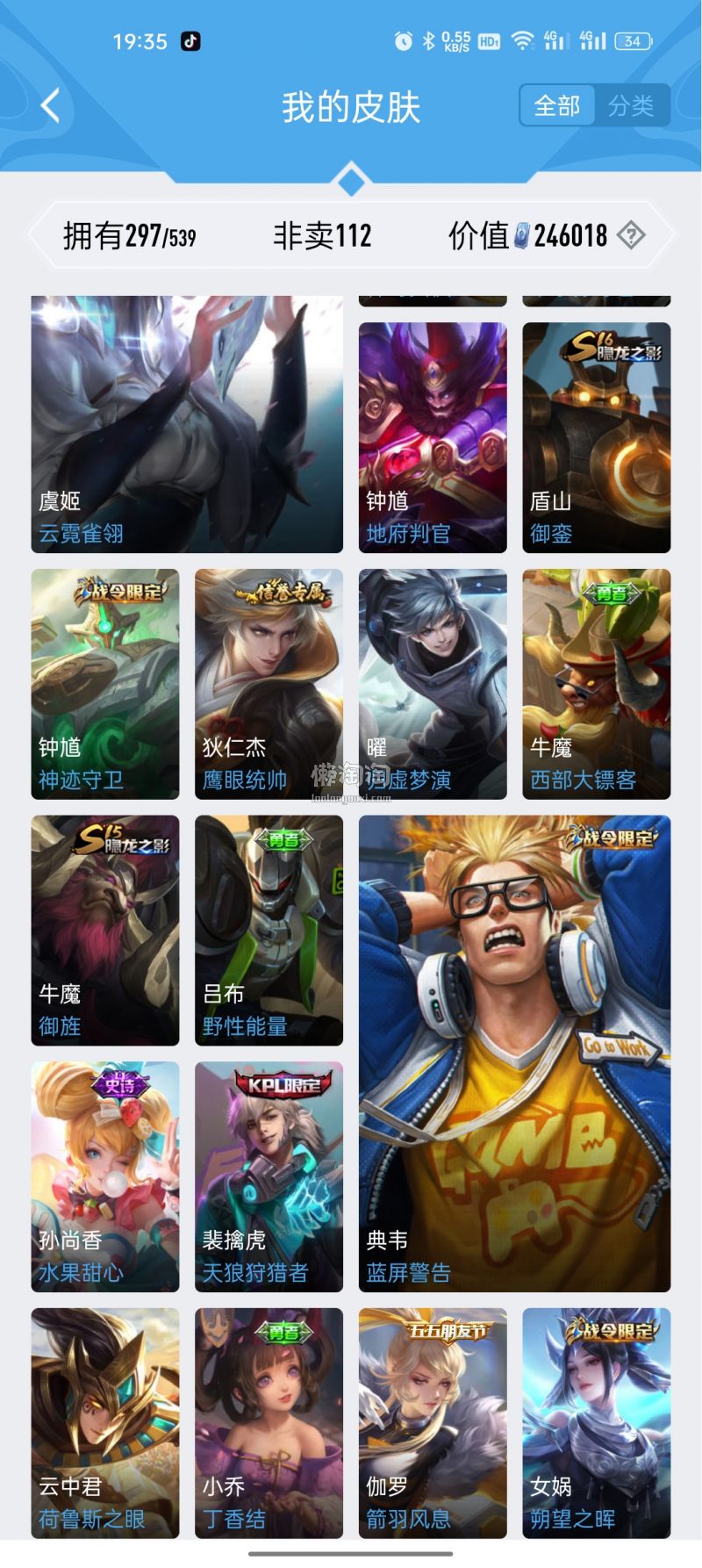Switch to the 分类 tab
Screen dimensions: 702x1568
click(x=631, y=106)
